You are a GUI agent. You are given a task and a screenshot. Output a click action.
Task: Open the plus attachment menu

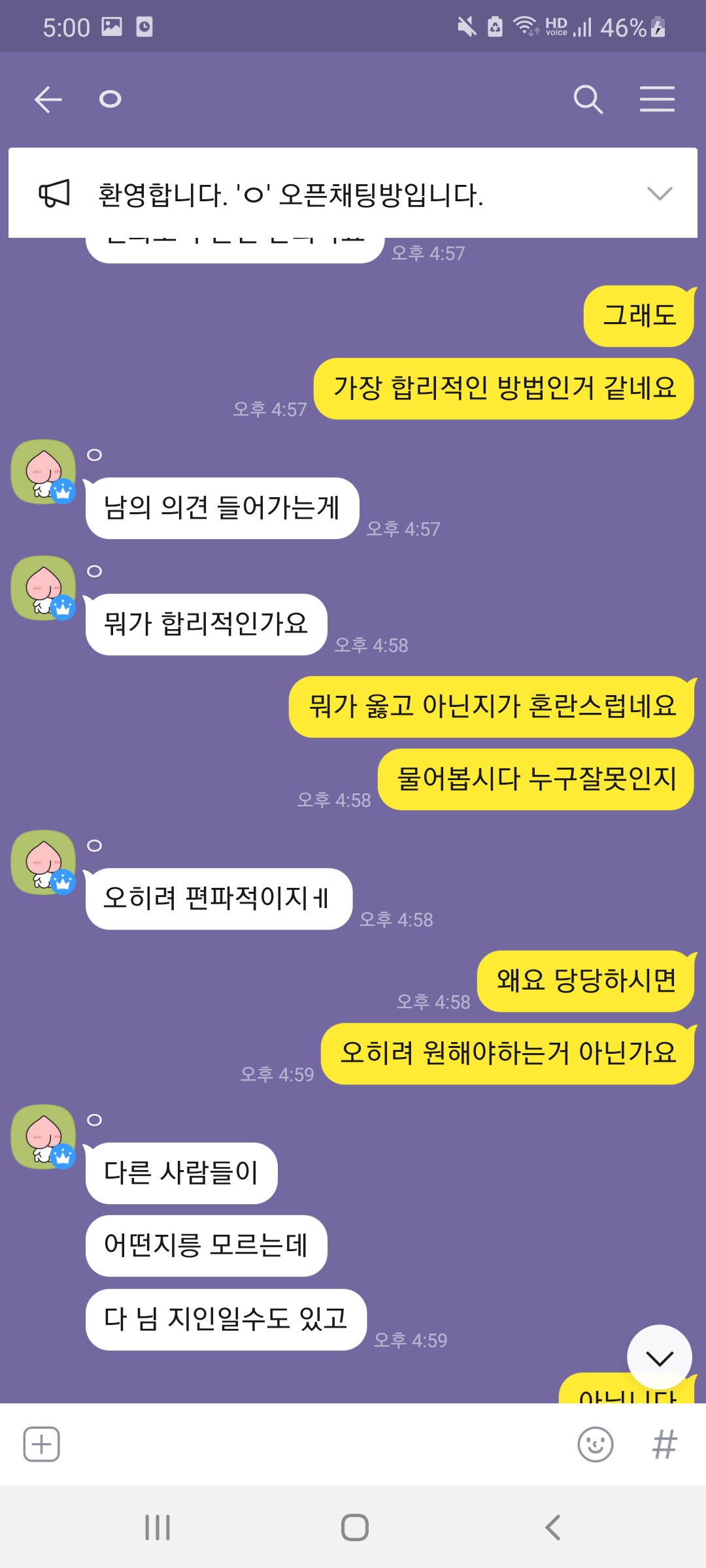tap(42, 1444)
